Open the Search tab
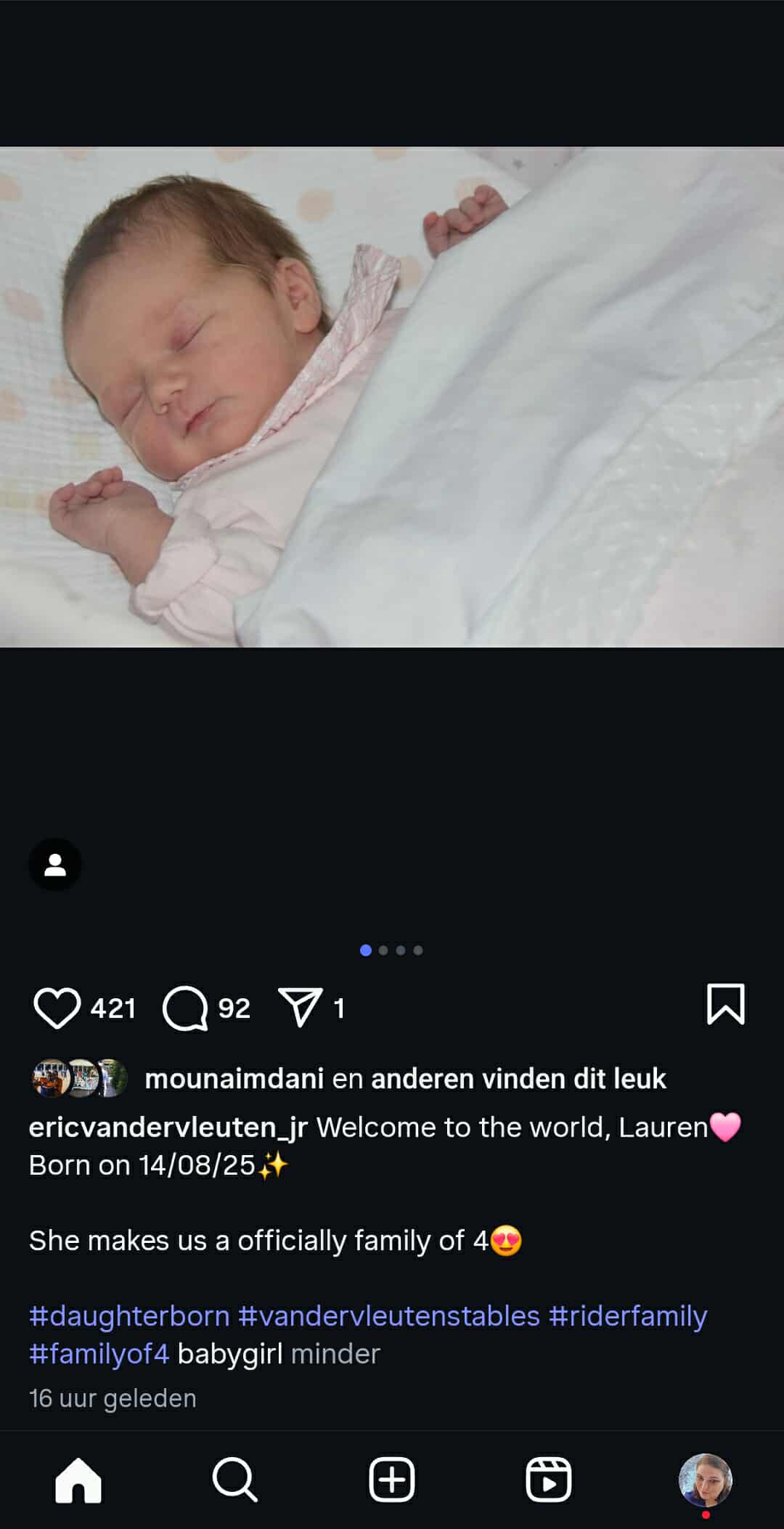 coord(234,1480)
